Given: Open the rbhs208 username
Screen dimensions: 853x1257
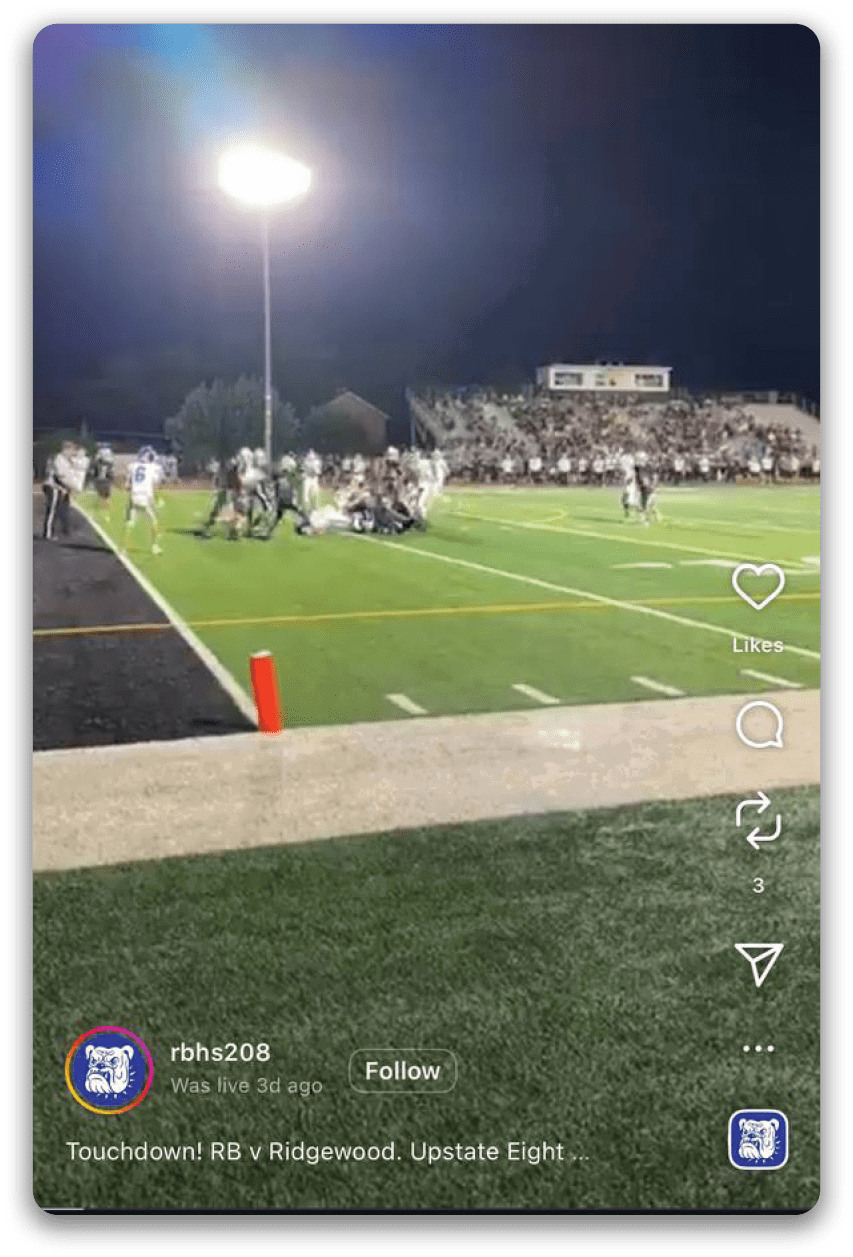Looking at the screenshot, I should pyautogui.click(x=220, y=1052).
